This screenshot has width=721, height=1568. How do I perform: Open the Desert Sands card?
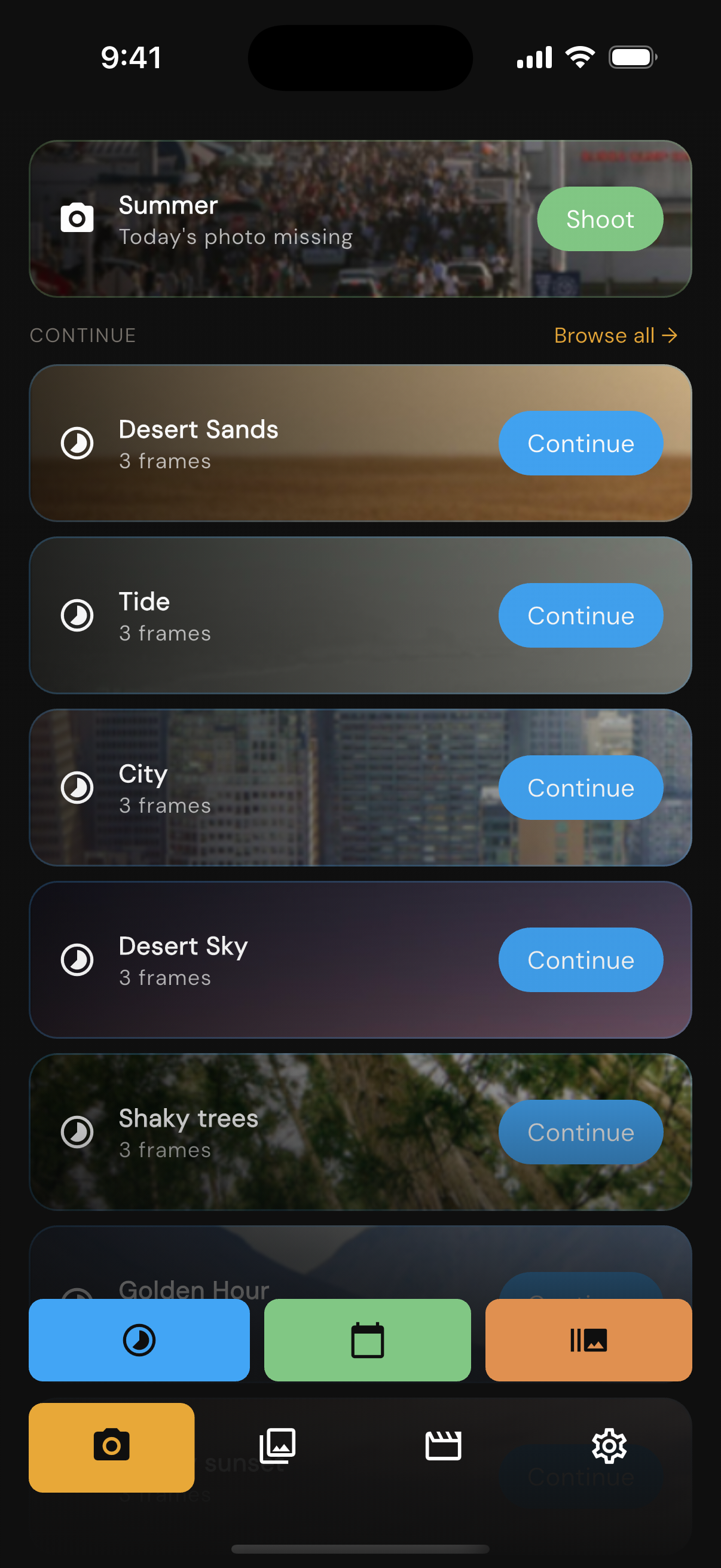point(274,443)
